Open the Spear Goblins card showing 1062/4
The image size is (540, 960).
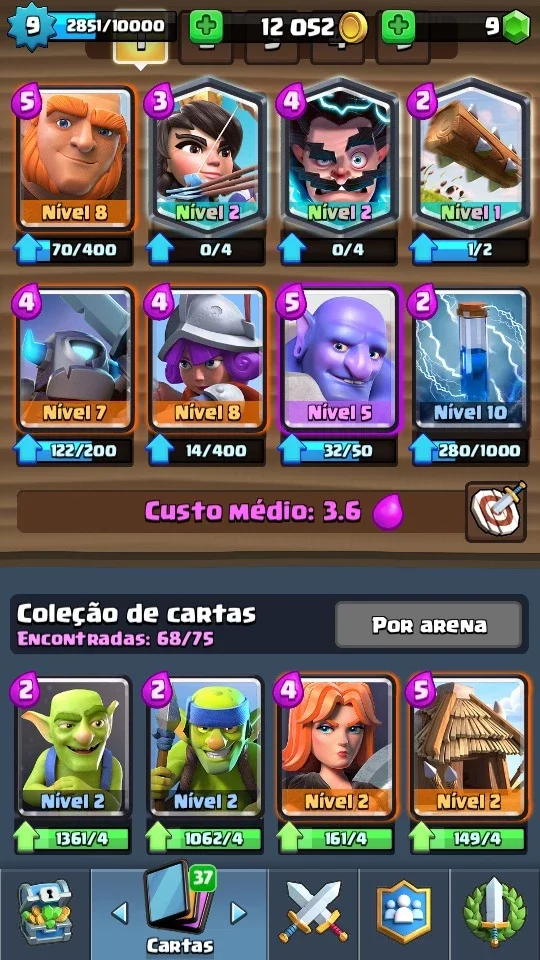(x=206, y=747)
